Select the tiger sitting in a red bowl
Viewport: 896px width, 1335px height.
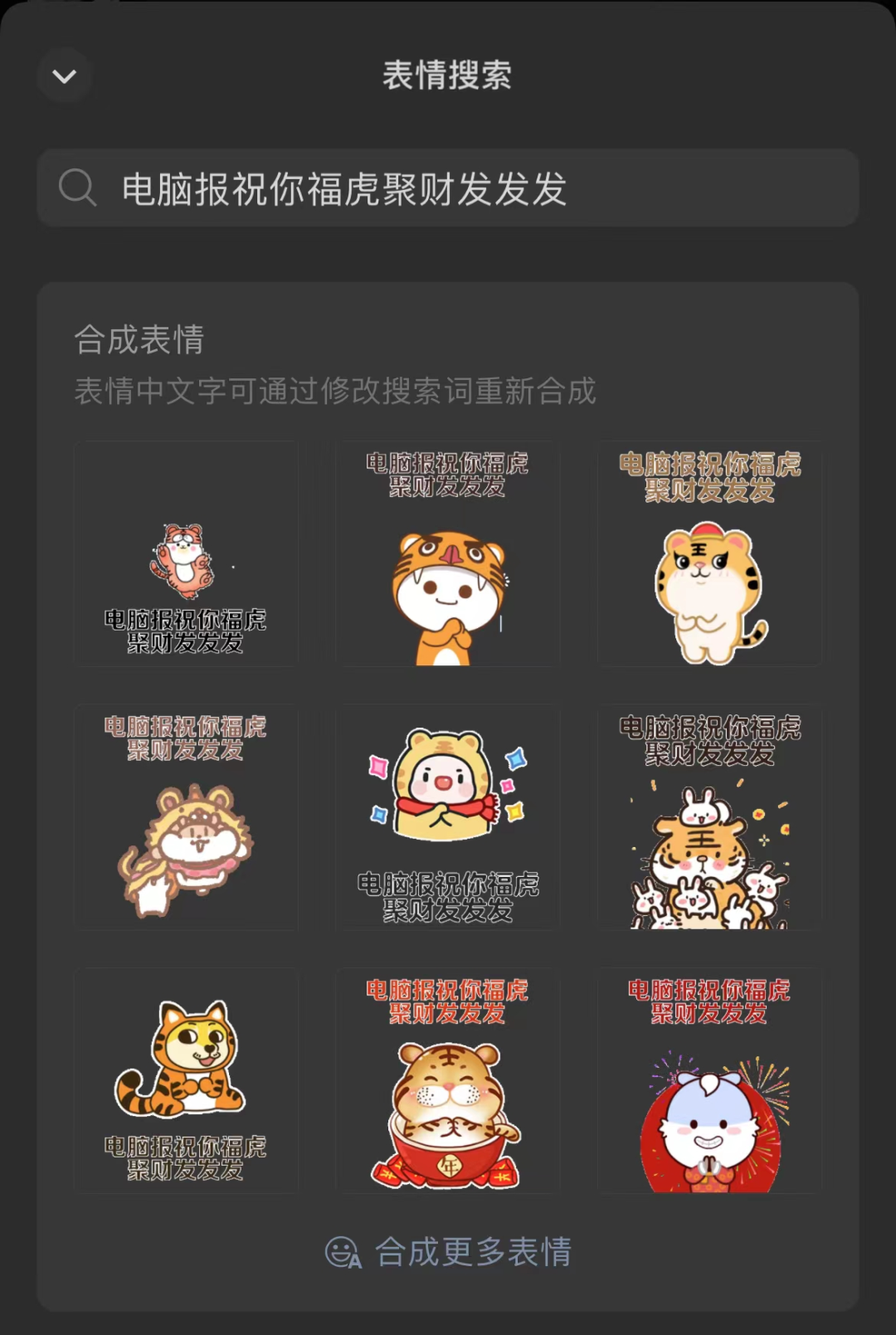click(x=448, y=1080)
